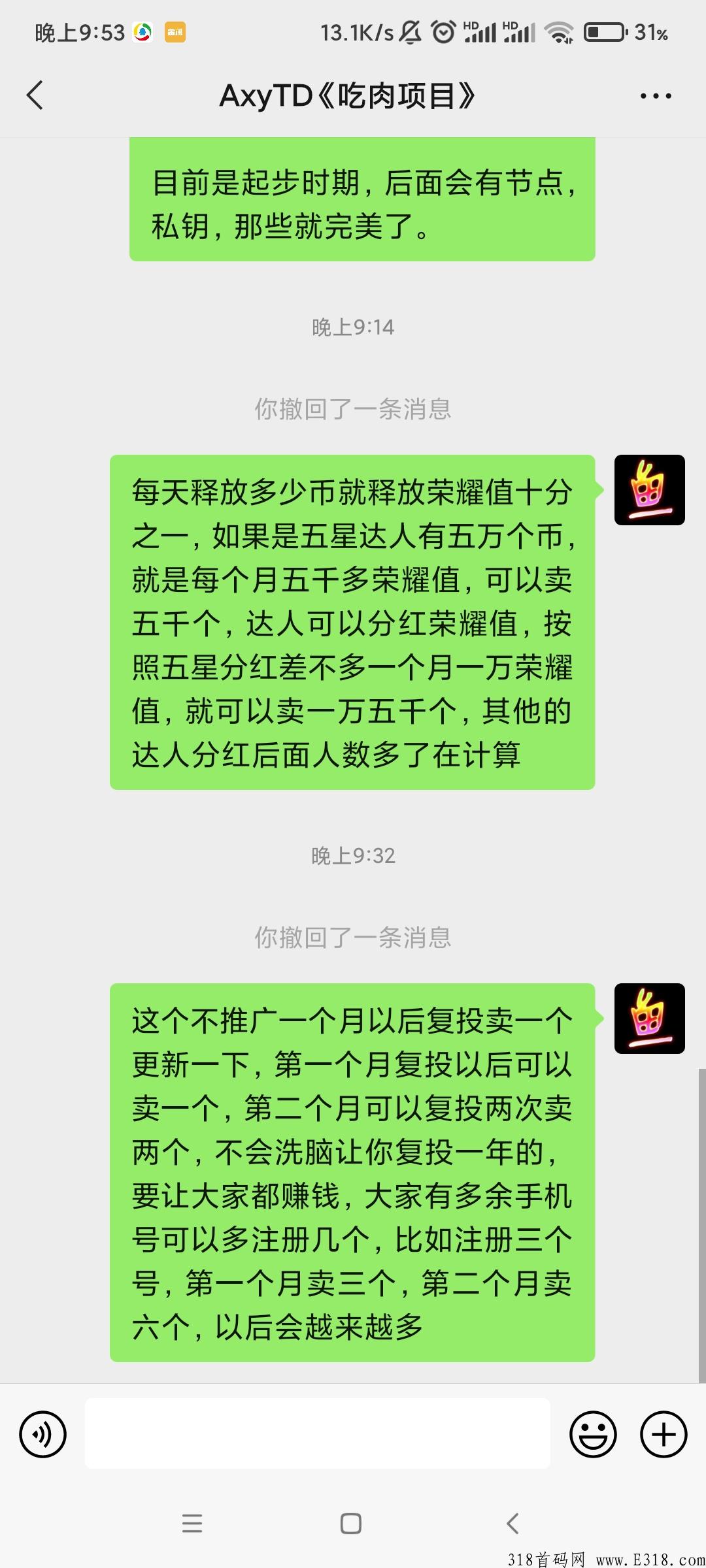
Task: Open the recent apps menu button
Action: (x=192, y=1523)
